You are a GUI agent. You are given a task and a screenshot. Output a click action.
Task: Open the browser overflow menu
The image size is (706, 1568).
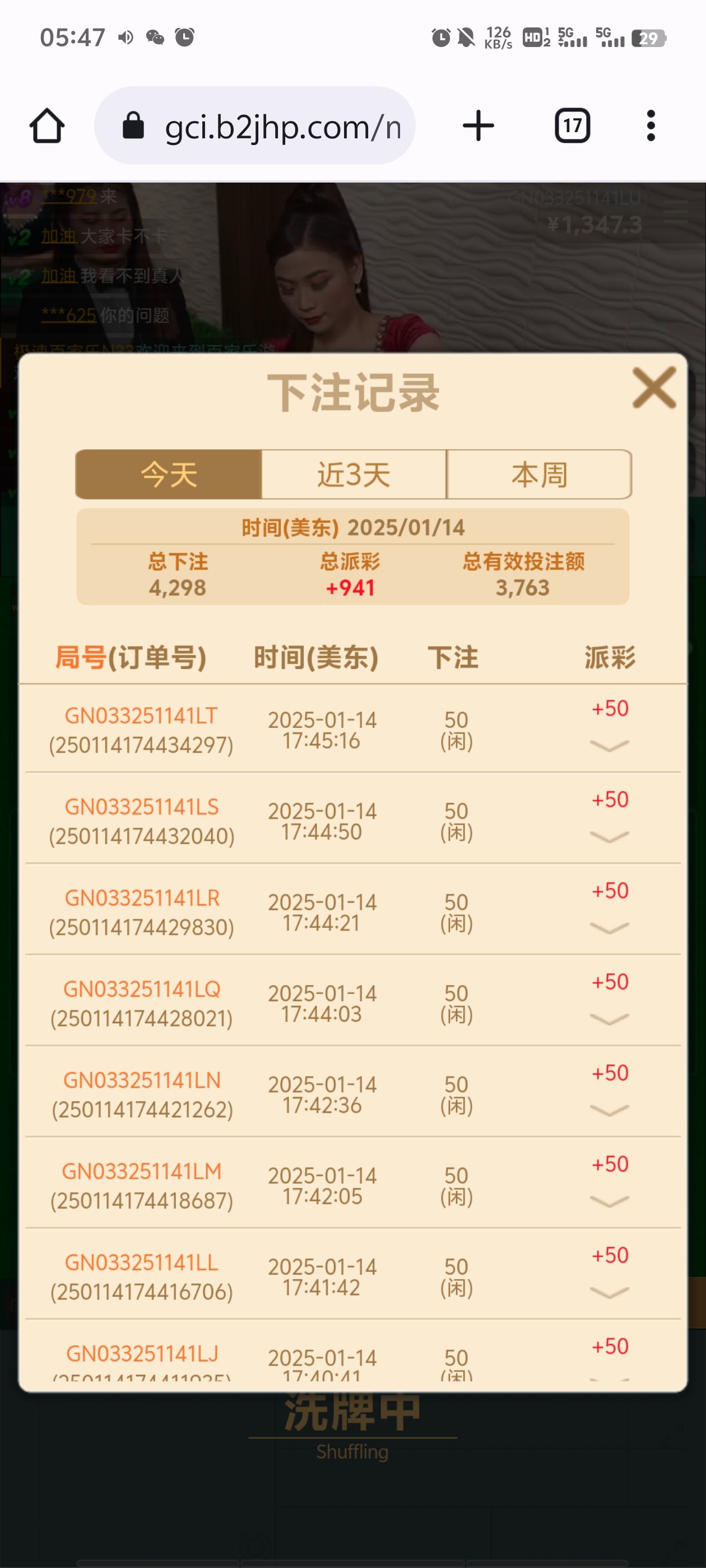coord(651,126)
